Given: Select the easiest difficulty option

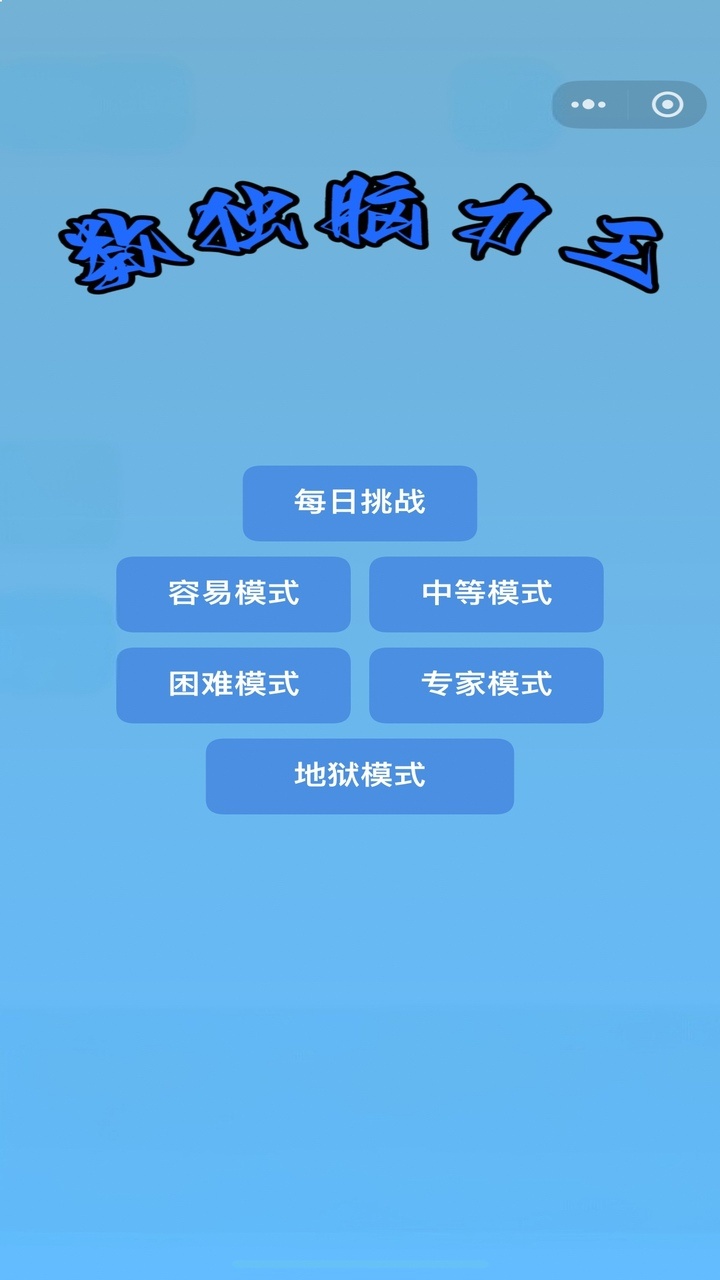Looking at the screenshot, I should [x=233, y=595].
